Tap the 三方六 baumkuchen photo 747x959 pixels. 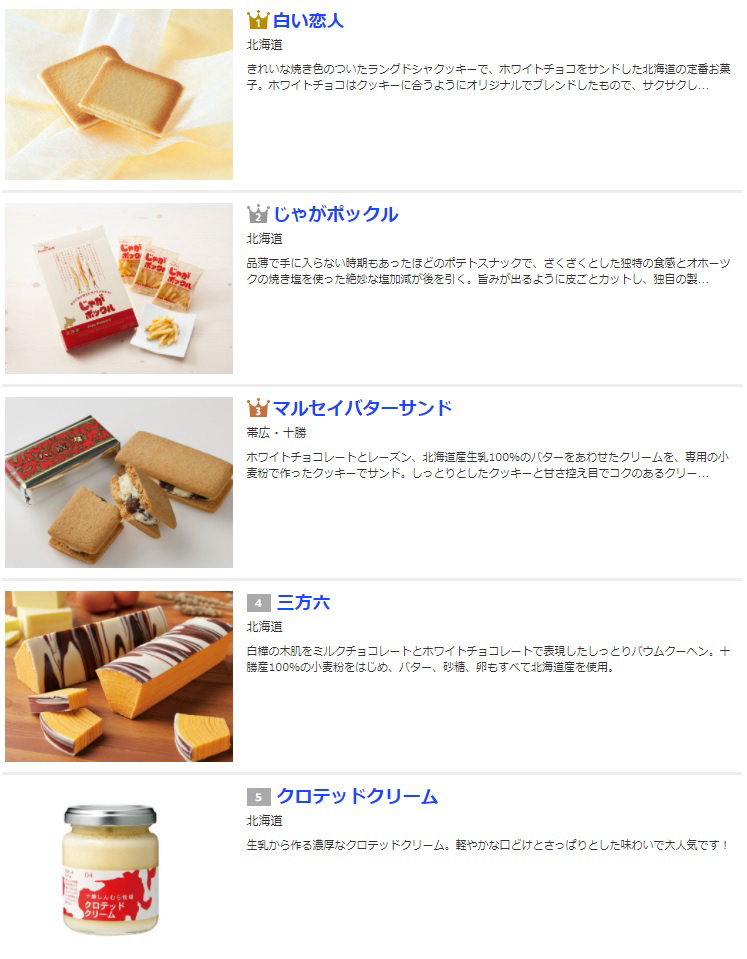coord(119,676)
